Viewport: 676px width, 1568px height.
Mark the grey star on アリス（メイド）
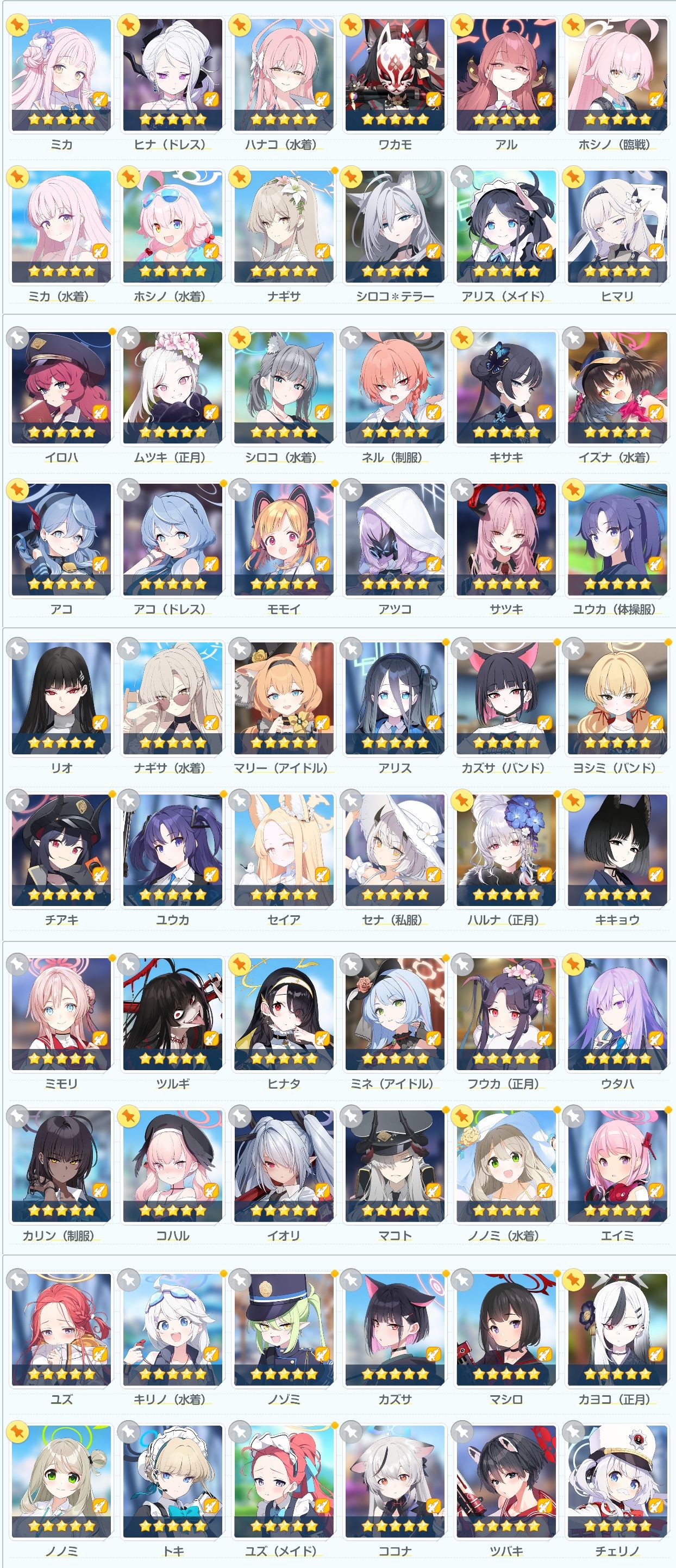(x=462, y=177)
